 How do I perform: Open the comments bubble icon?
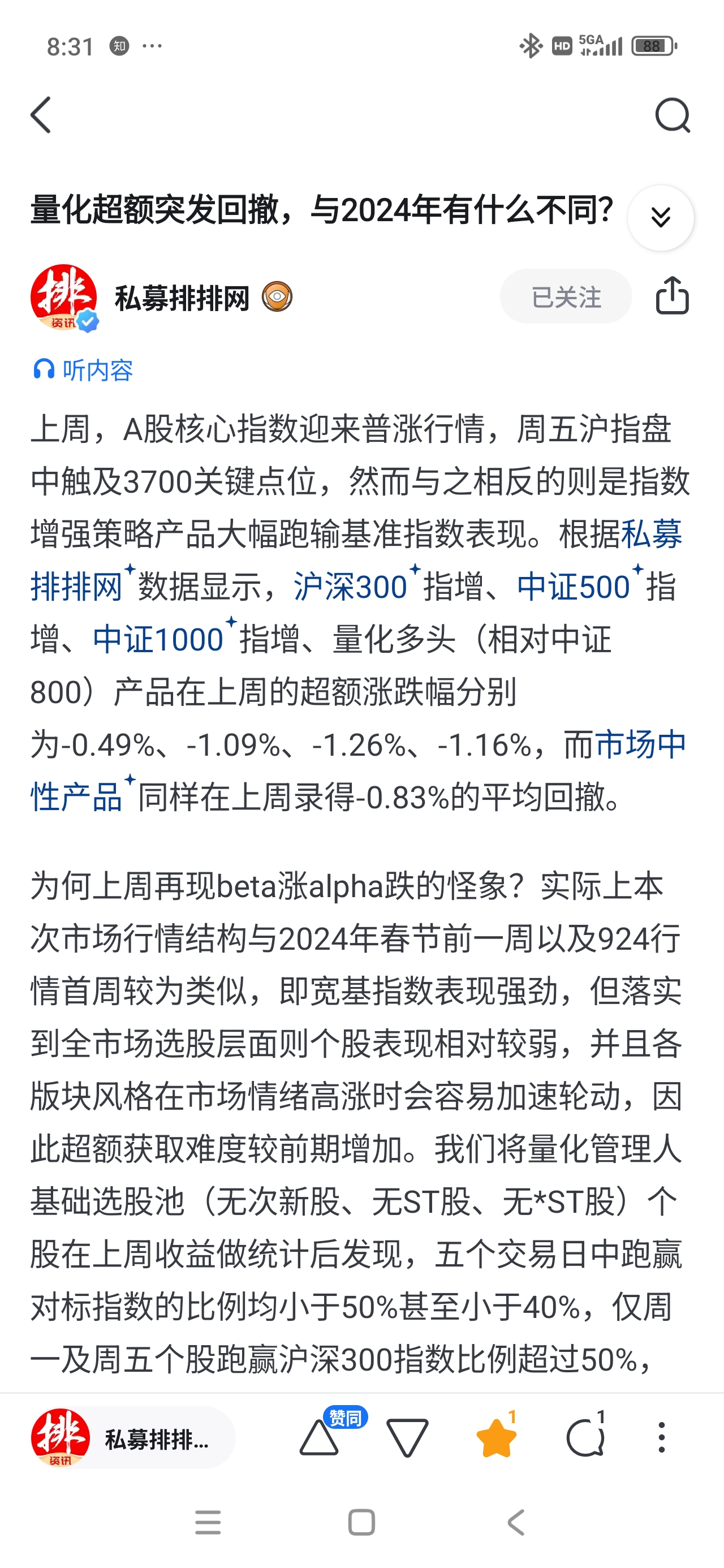(584, 1438)
